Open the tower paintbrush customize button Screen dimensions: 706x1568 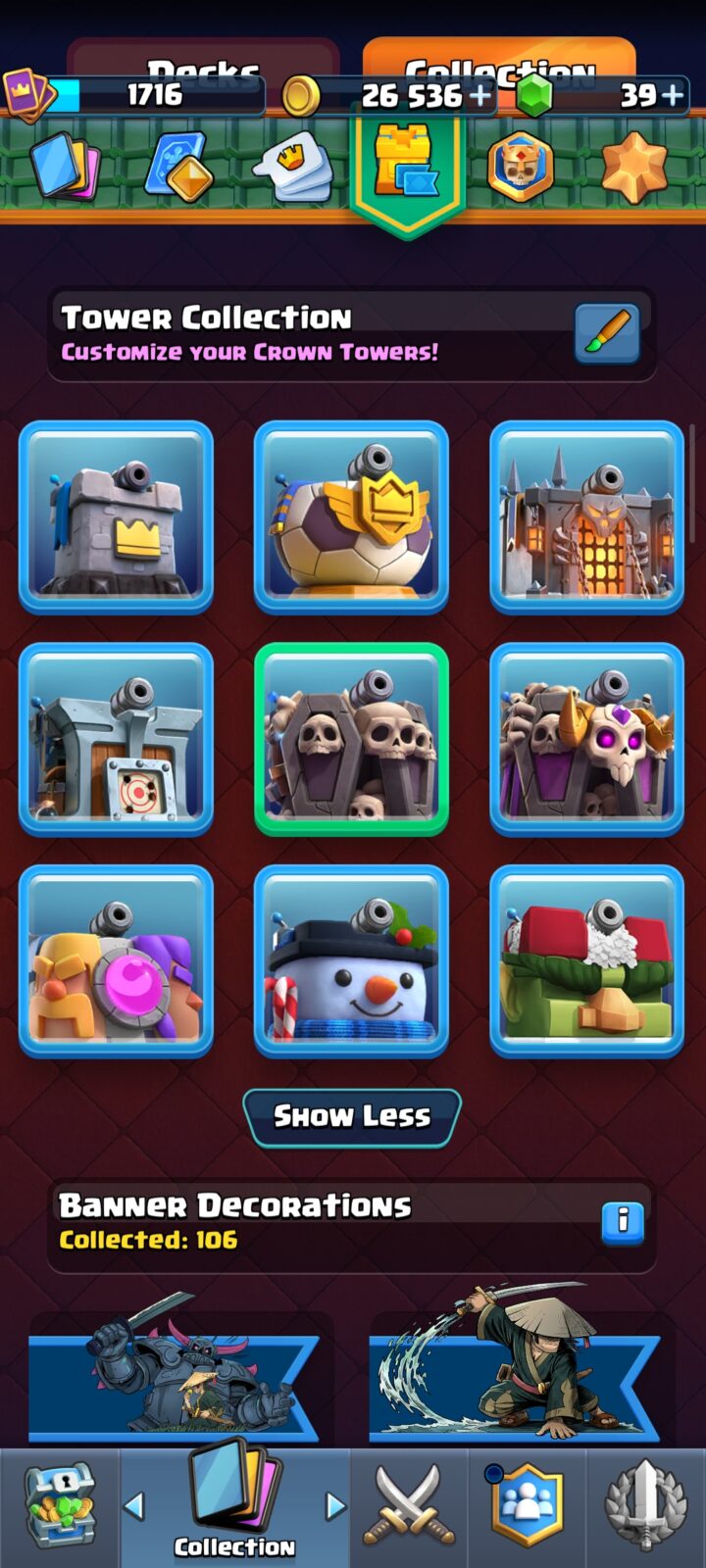pos(607,333)
